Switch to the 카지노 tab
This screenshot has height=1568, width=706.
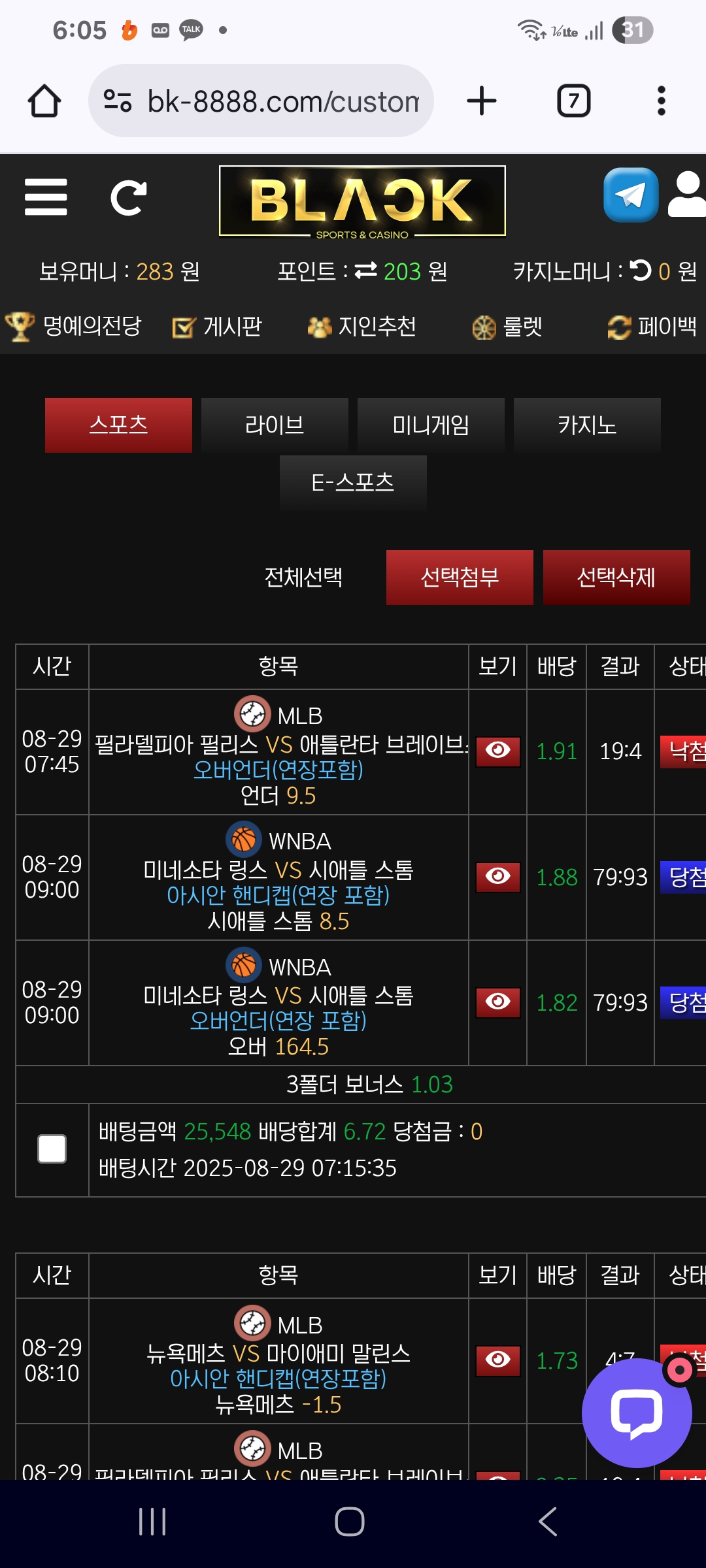[x=587, y=425]
